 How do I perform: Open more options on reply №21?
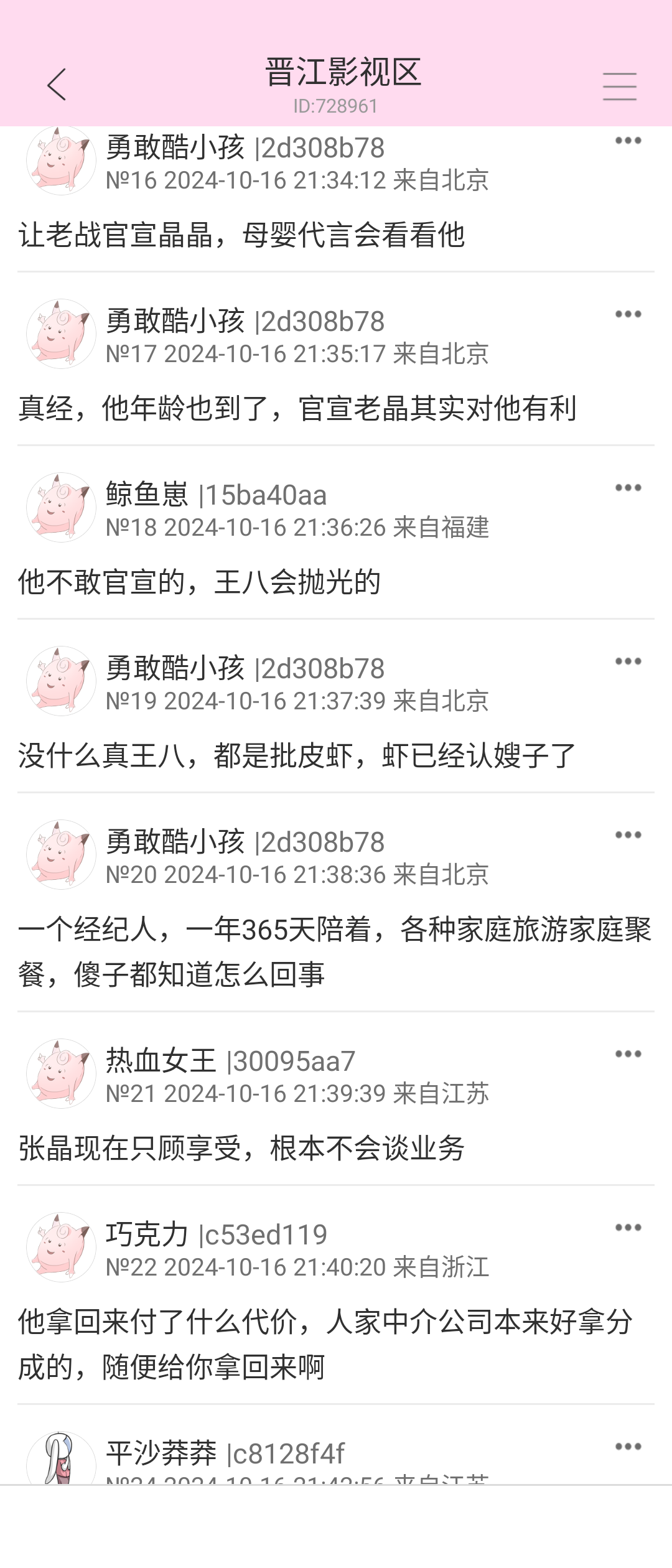tap(628, 1054)
